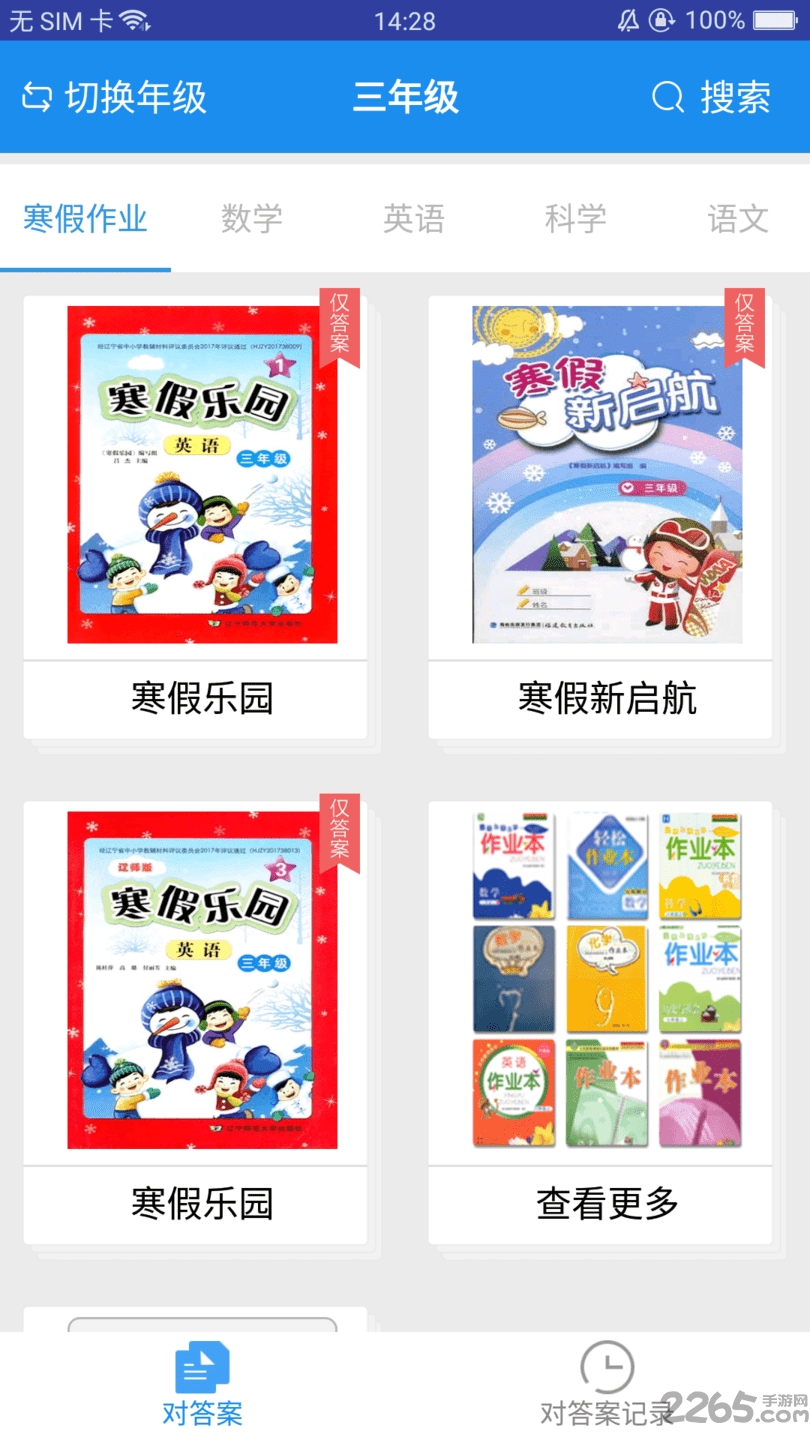Go to 对答案记录 history tab
The width and height of the screenshot is (810, 1440).
coord(606,1385)
